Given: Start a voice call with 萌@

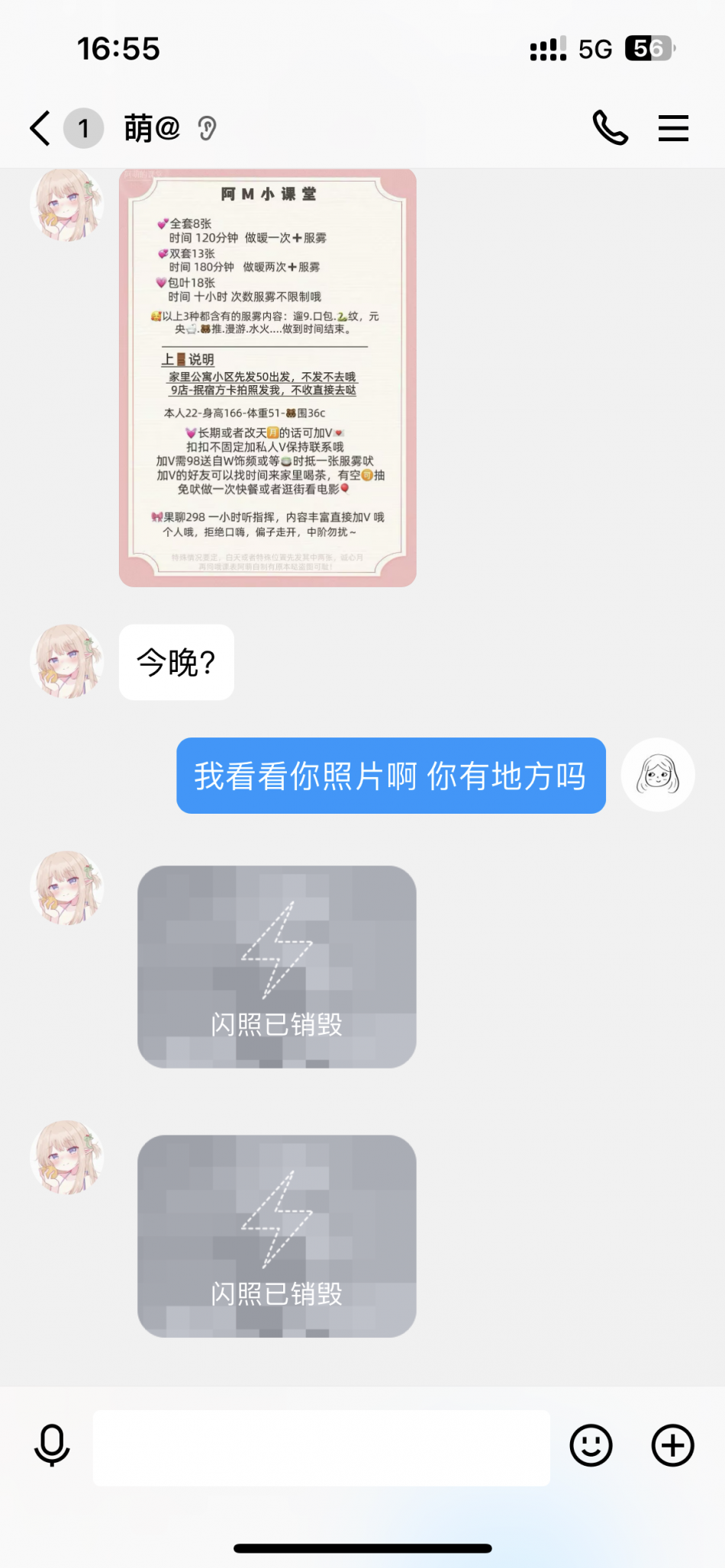Looking at the screenshot, I should (611, 128).
